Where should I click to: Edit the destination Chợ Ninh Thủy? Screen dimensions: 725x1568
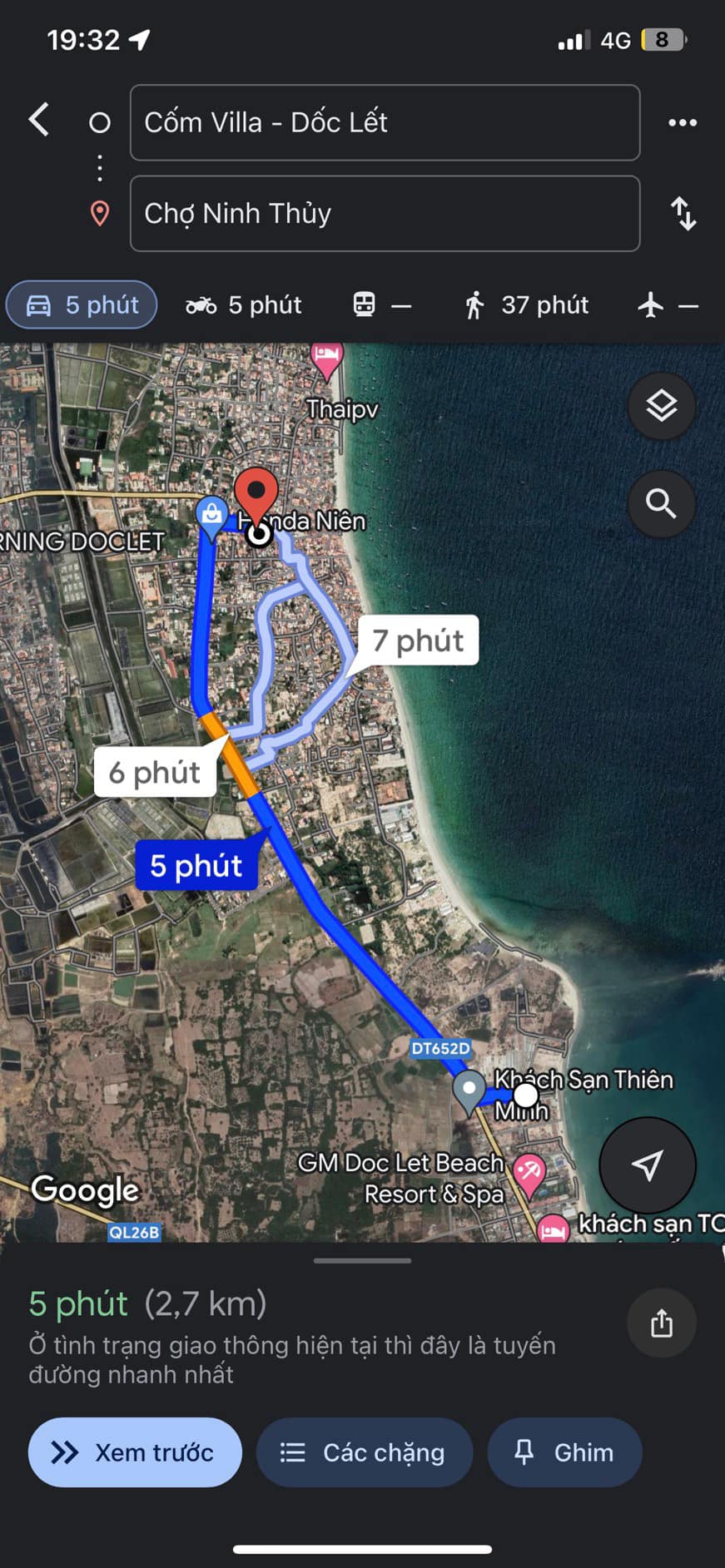click(385, 214)
